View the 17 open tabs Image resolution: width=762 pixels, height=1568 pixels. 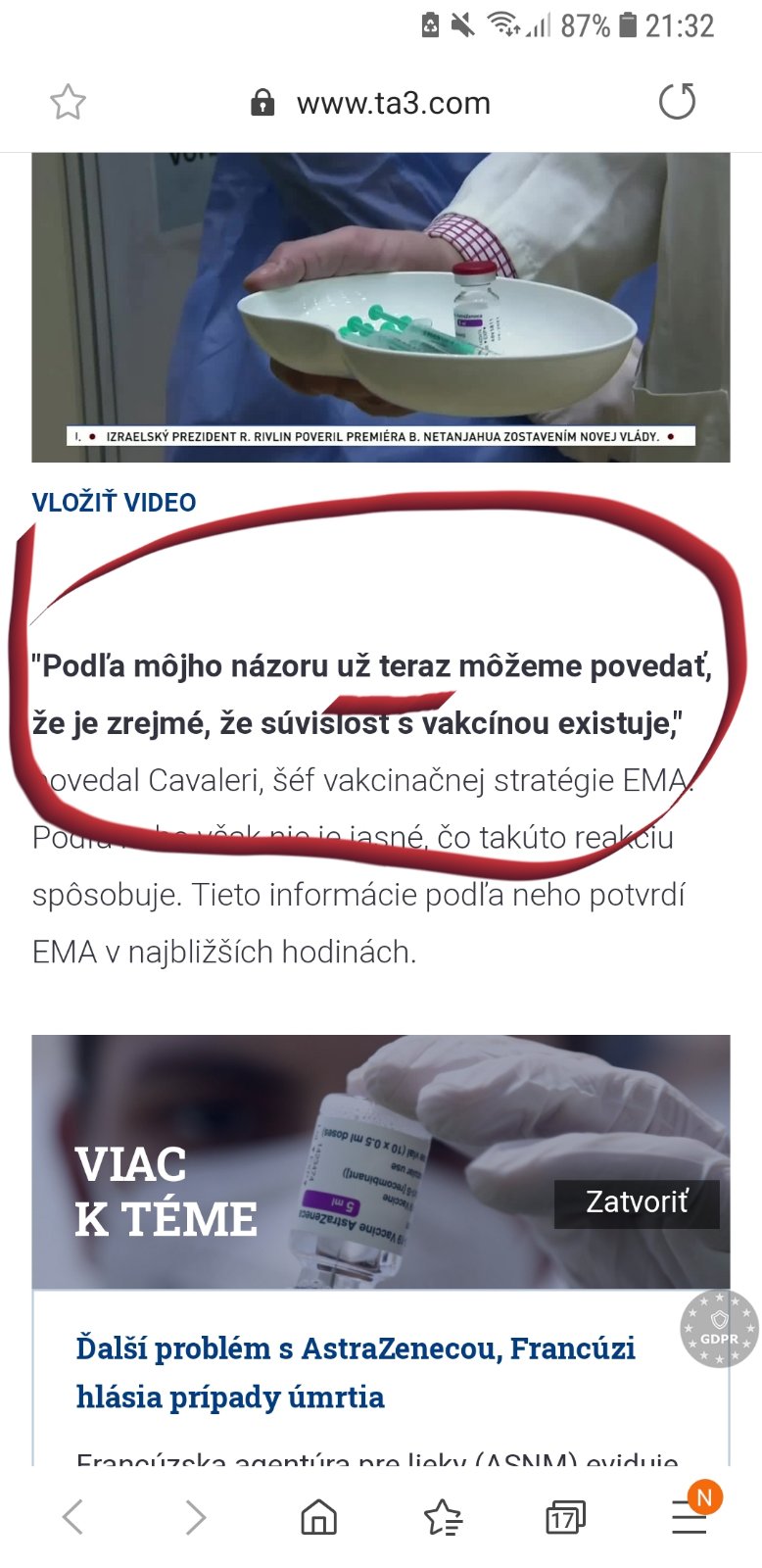point(564,1518)
